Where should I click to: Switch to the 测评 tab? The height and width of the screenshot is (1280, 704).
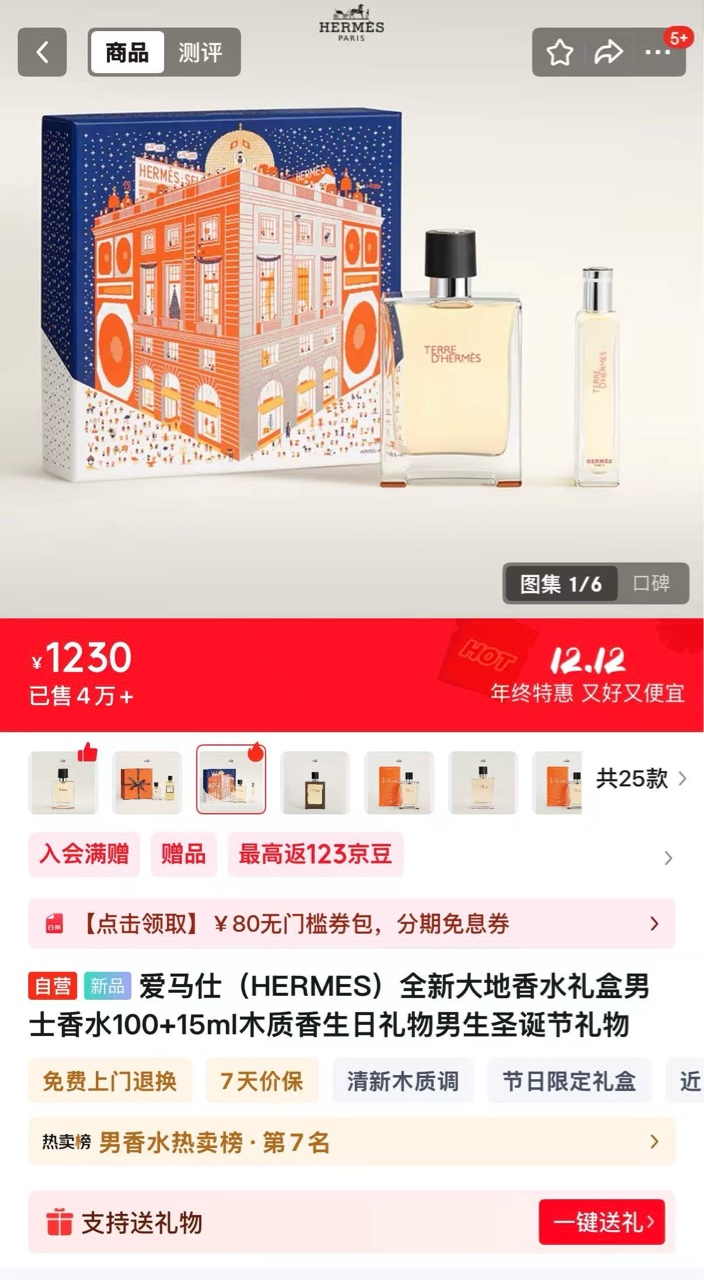(x=200, y=52)
